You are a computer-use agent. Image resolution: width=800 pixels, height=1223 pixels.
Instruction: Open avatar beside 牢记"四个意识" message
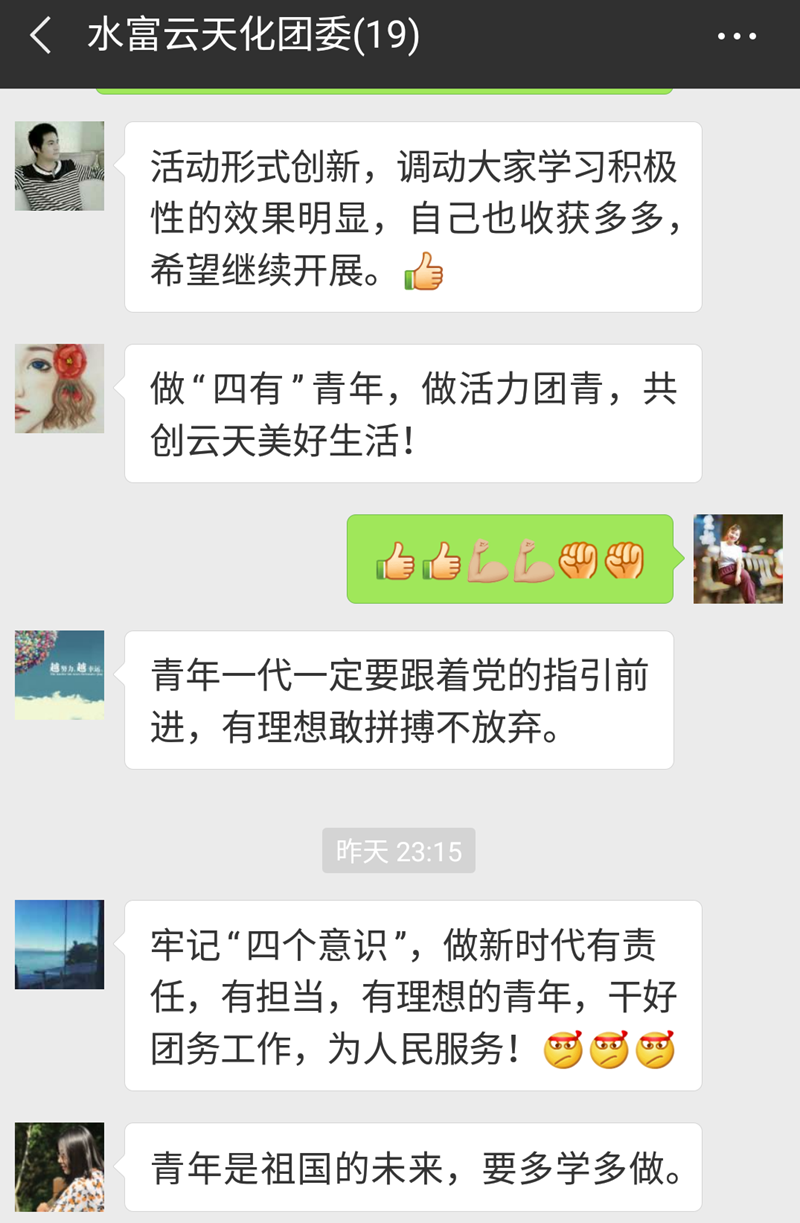59,944
